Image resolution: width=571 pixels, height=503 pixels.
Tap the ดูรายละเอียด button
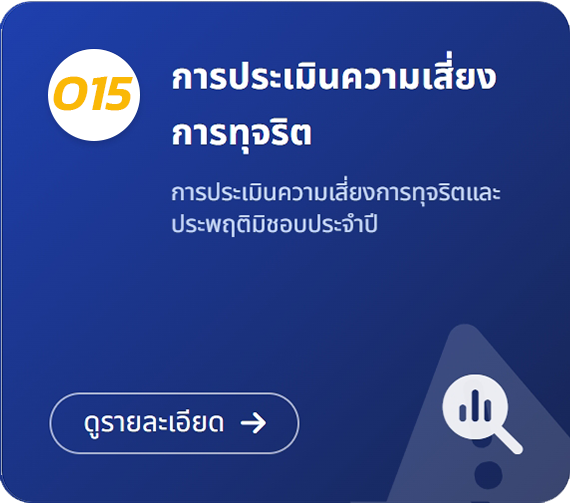click(174, 423)
